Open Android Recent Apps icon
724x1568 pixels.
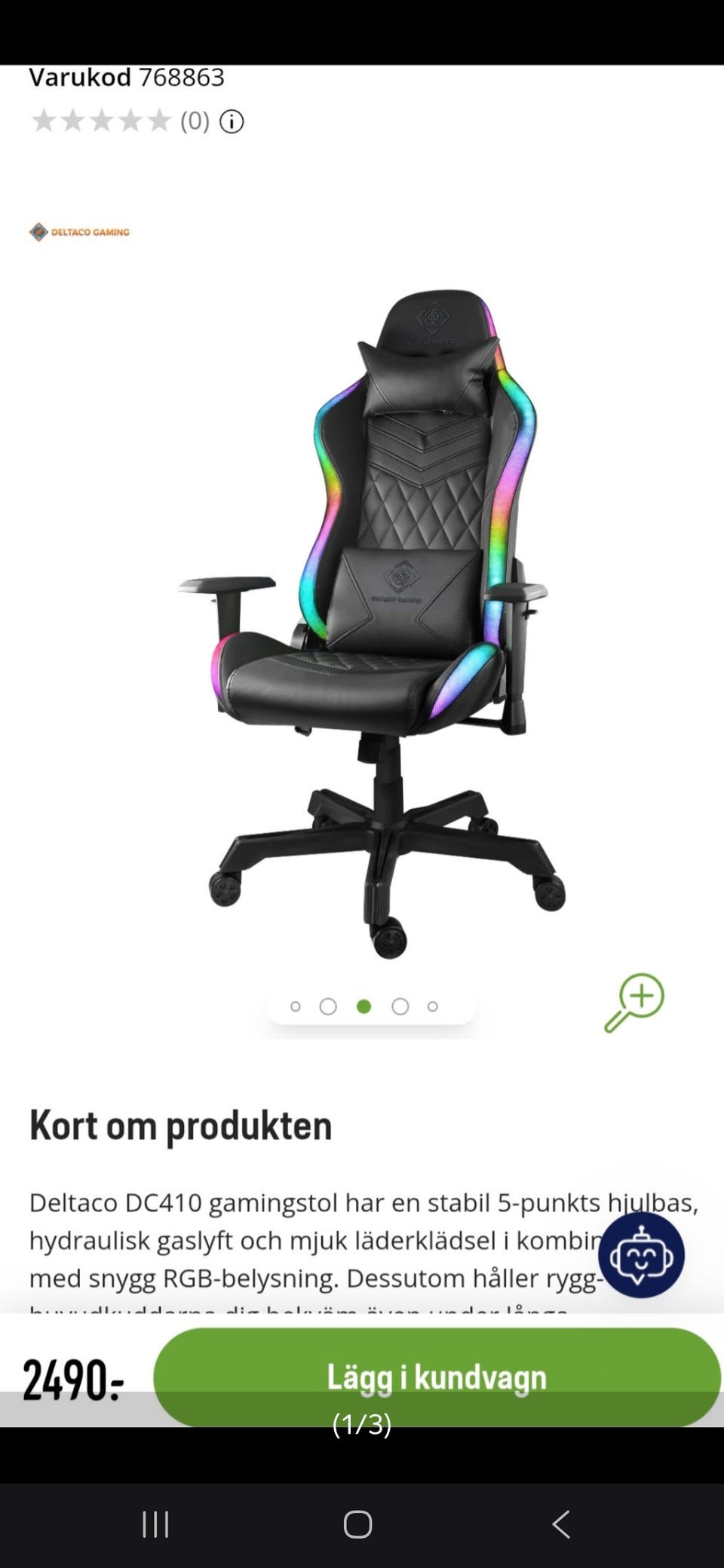(155, 1524)
